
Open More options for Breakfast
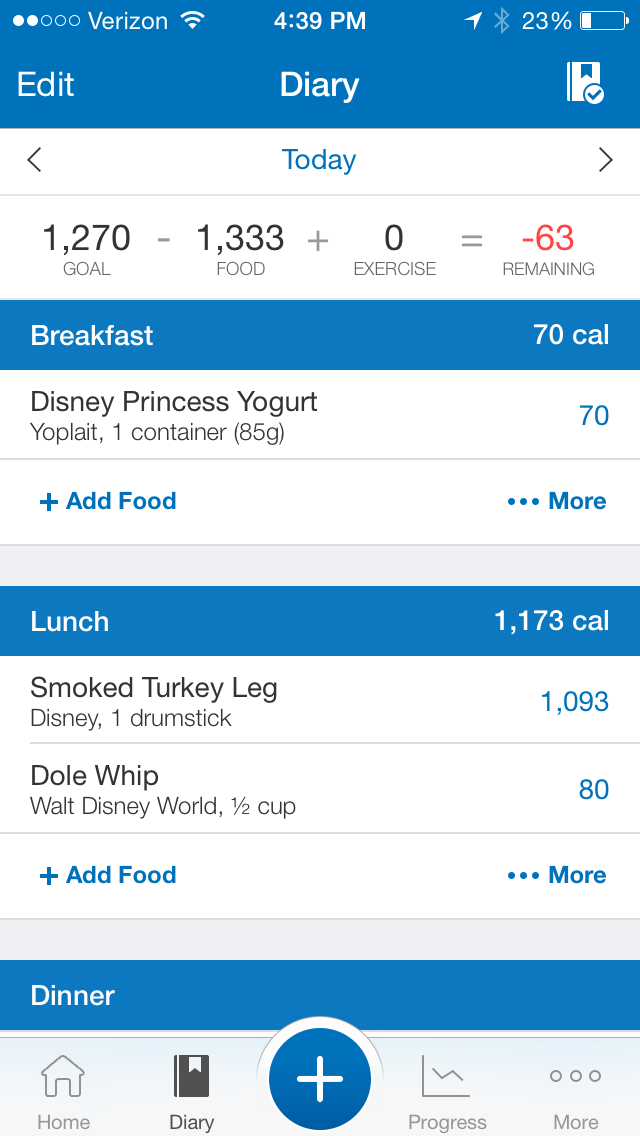(557, 501)
